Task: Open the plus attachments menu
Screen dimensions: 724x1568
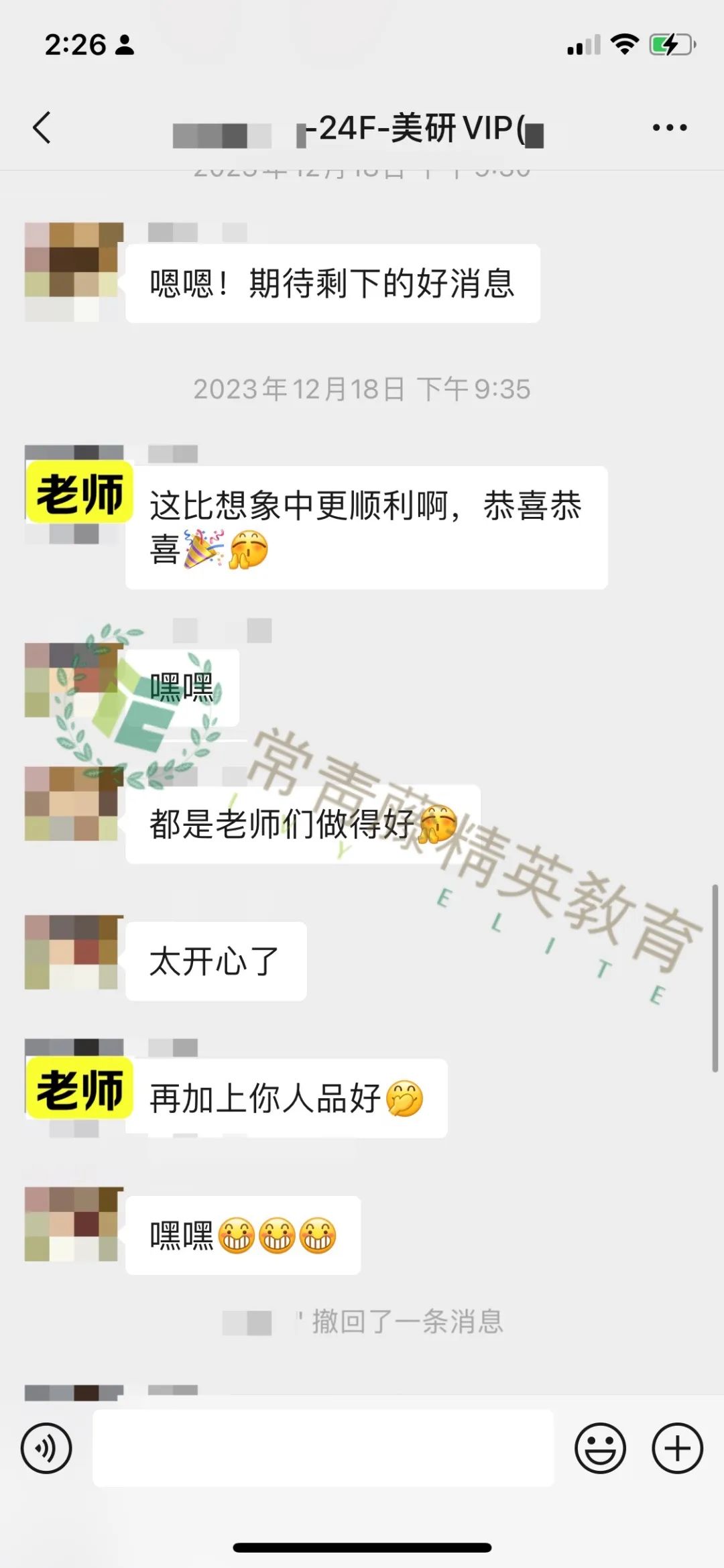Action: tap(677, 1448)
